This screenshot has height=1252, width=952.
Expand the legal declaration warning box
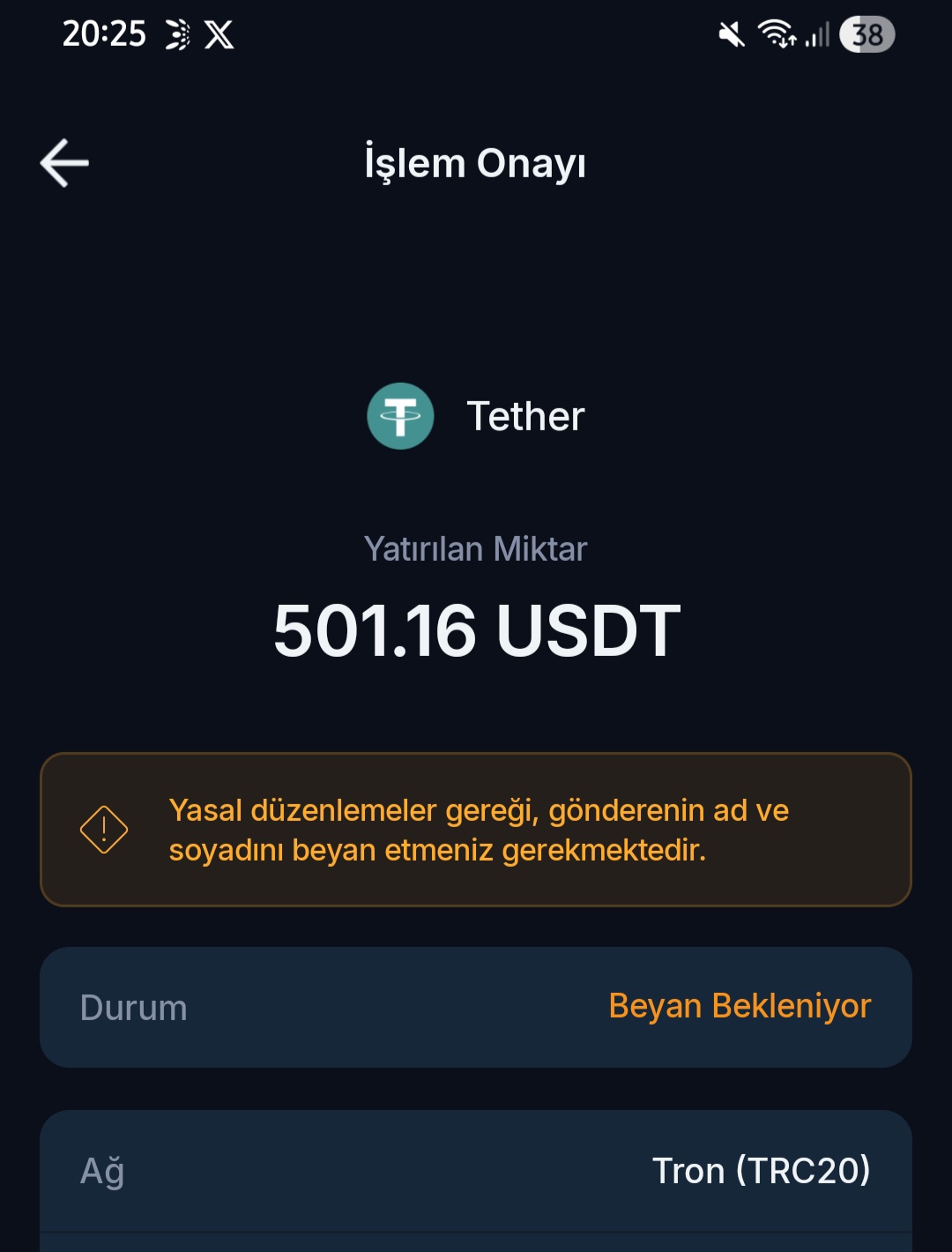pos(476,827)
